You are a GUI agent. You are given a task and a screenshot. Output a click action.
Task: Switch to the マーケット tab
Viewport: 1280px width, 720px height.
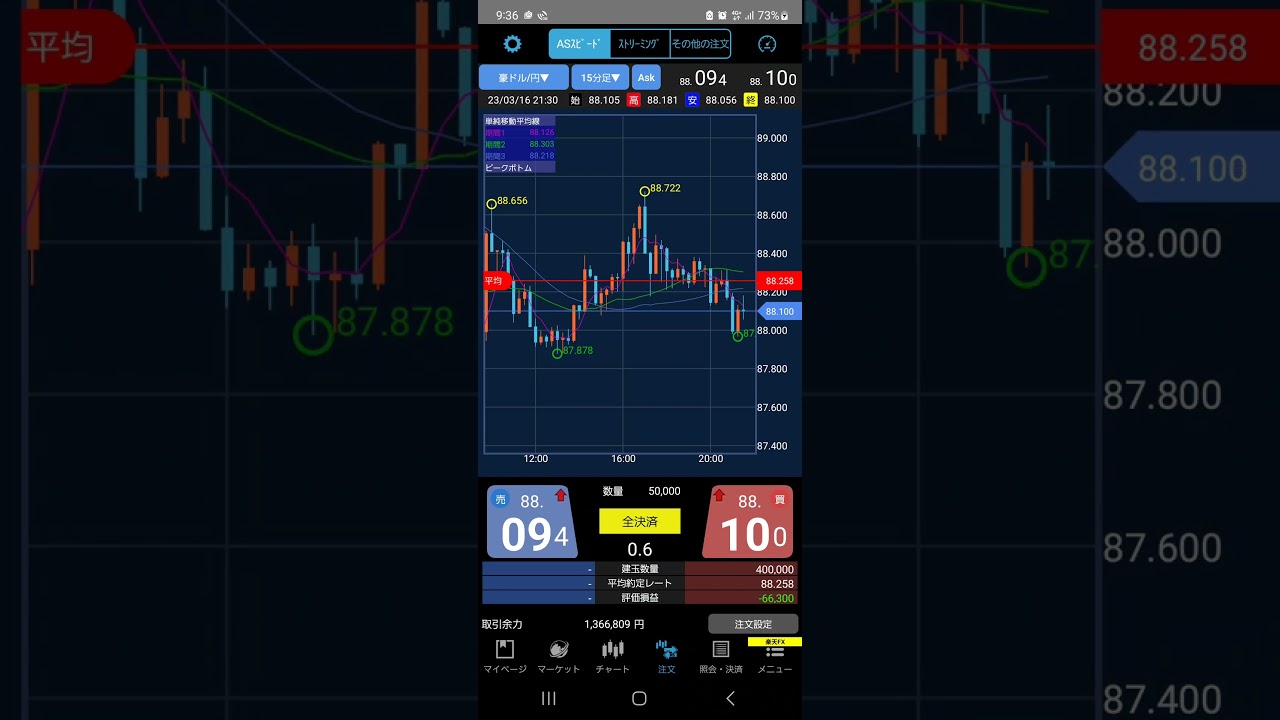[x=559, y=657]
